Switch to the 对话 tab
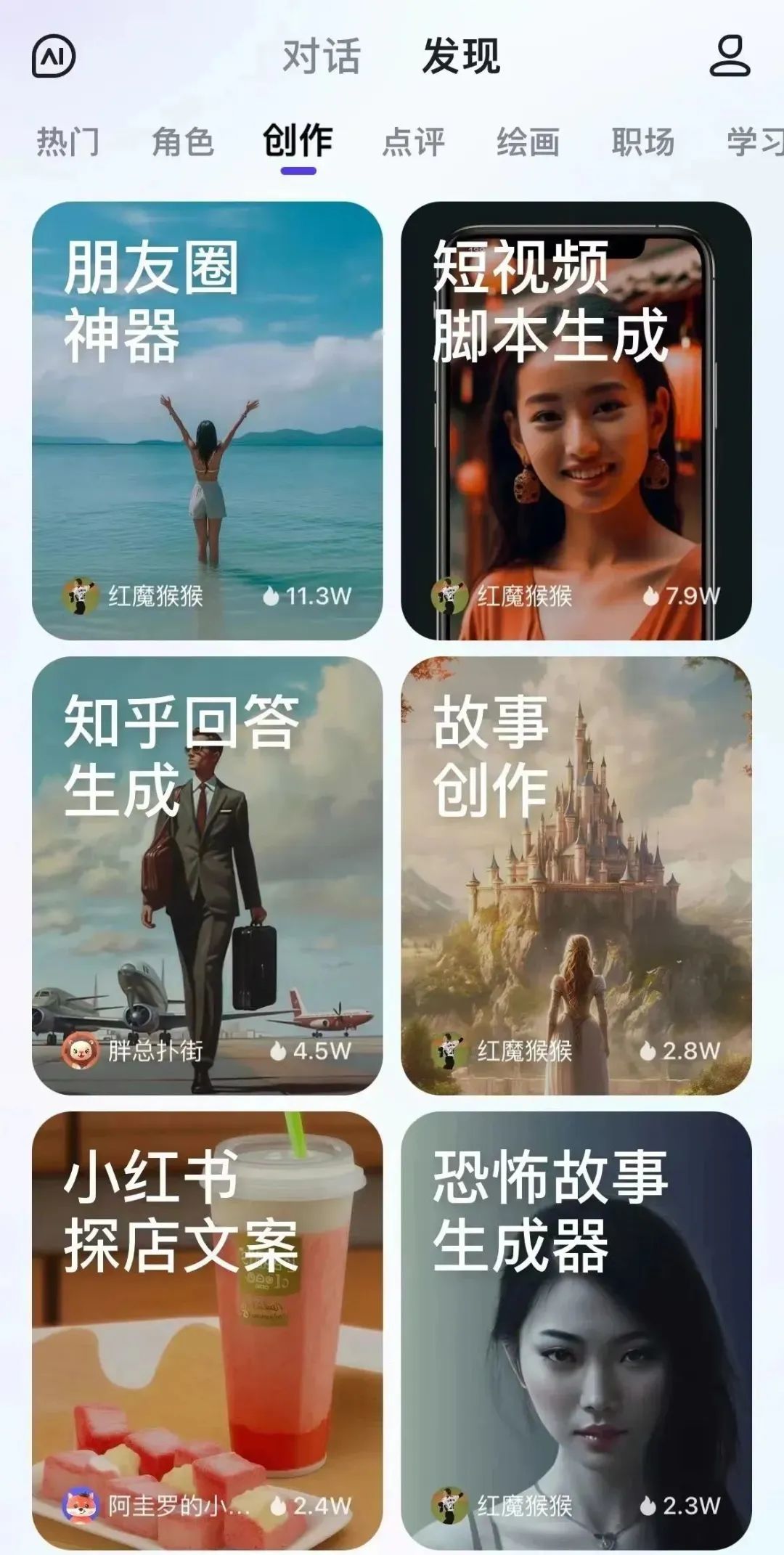This screenshot has height=1555, width=784. (x=321, y=57)
